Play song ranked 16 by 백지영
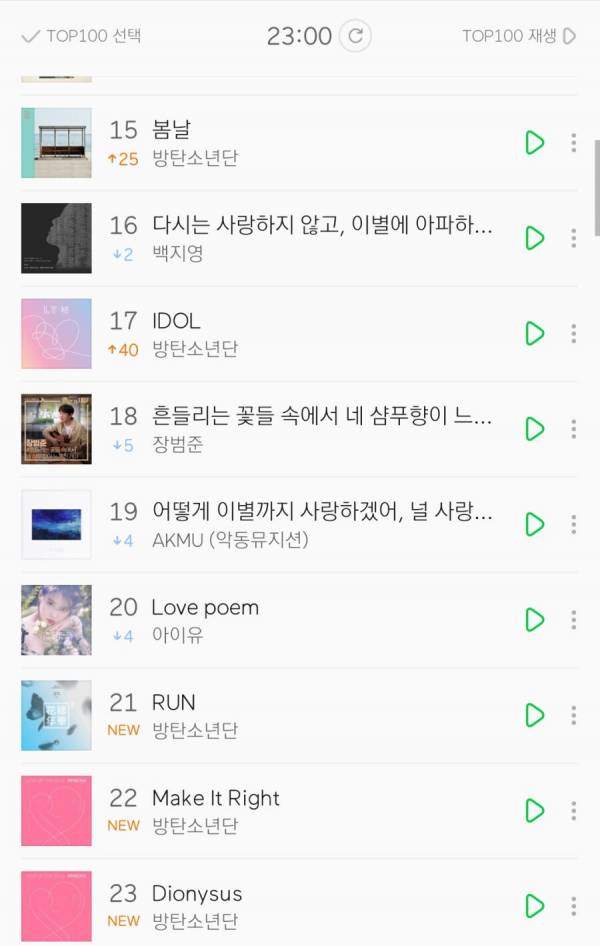600x946 pixels. (535, 238)
